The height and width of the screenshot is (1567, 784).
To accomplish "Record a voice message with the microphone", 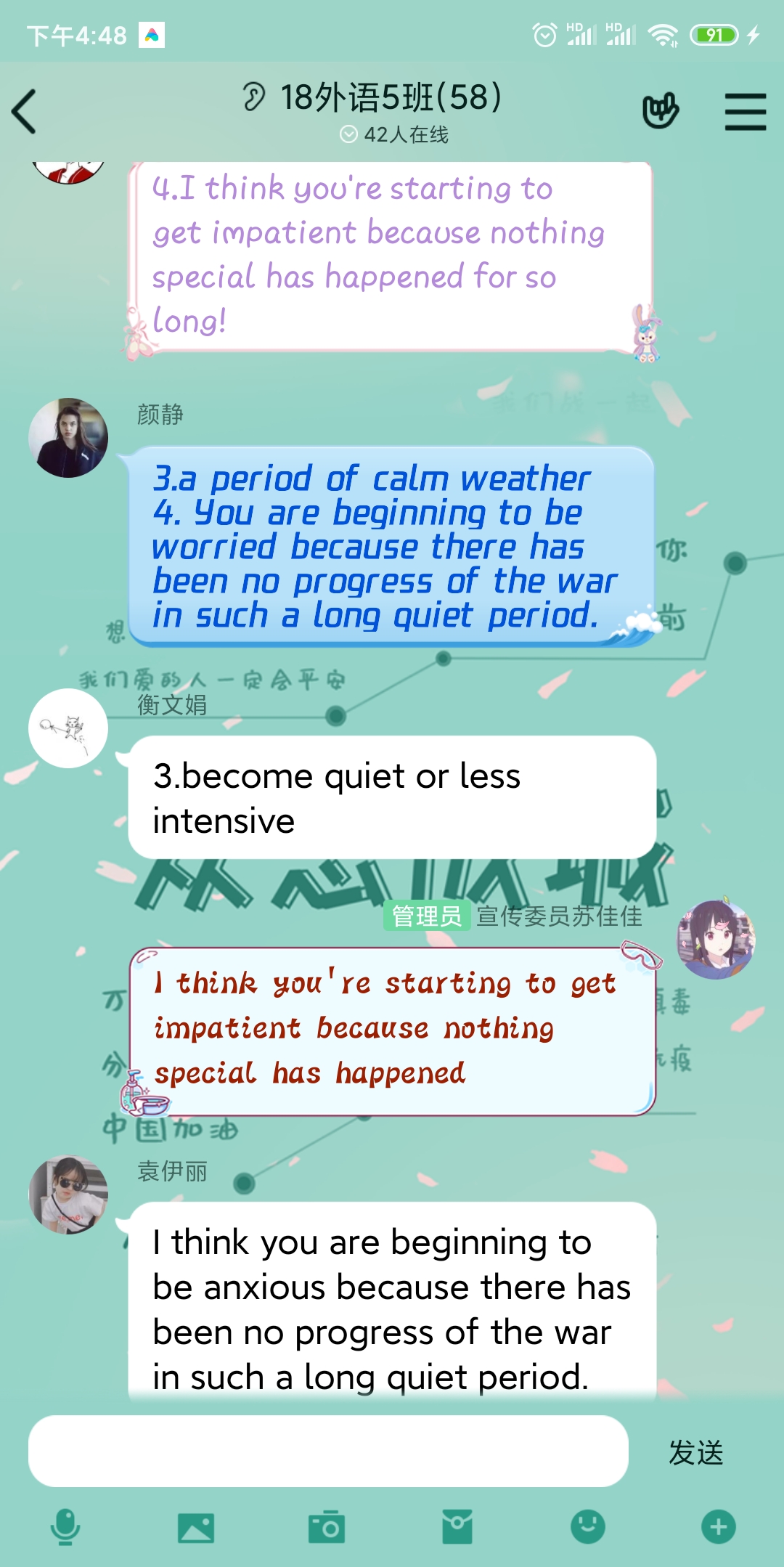I will point(65,1527).
